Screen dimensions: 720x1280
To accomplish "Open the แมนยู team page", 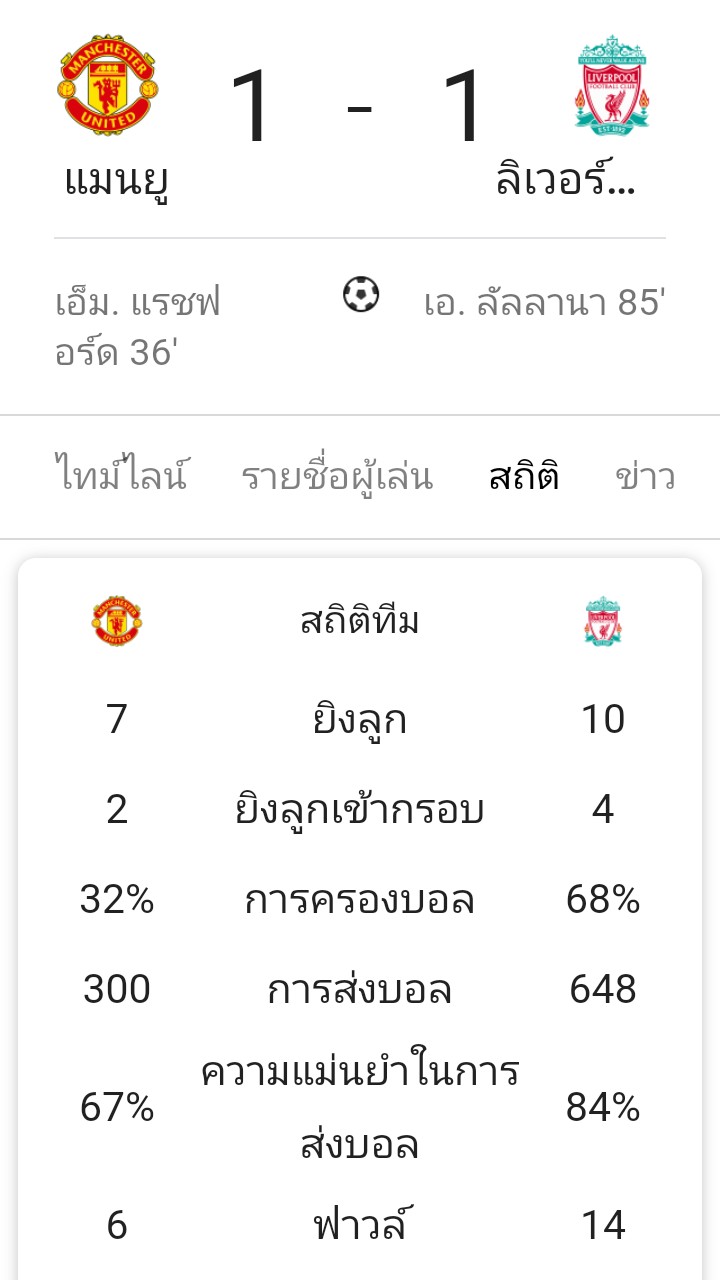I will tap(115, 180).
